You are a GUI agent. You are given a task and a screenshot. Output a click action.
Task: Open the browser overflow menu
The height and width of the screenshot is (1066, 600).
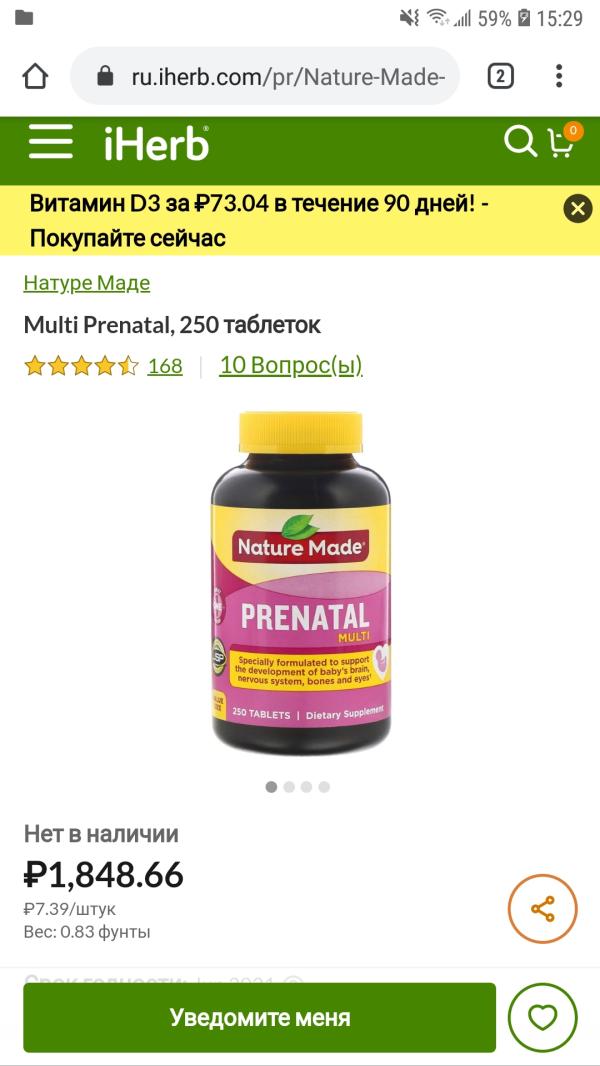[x=559, y=76]
